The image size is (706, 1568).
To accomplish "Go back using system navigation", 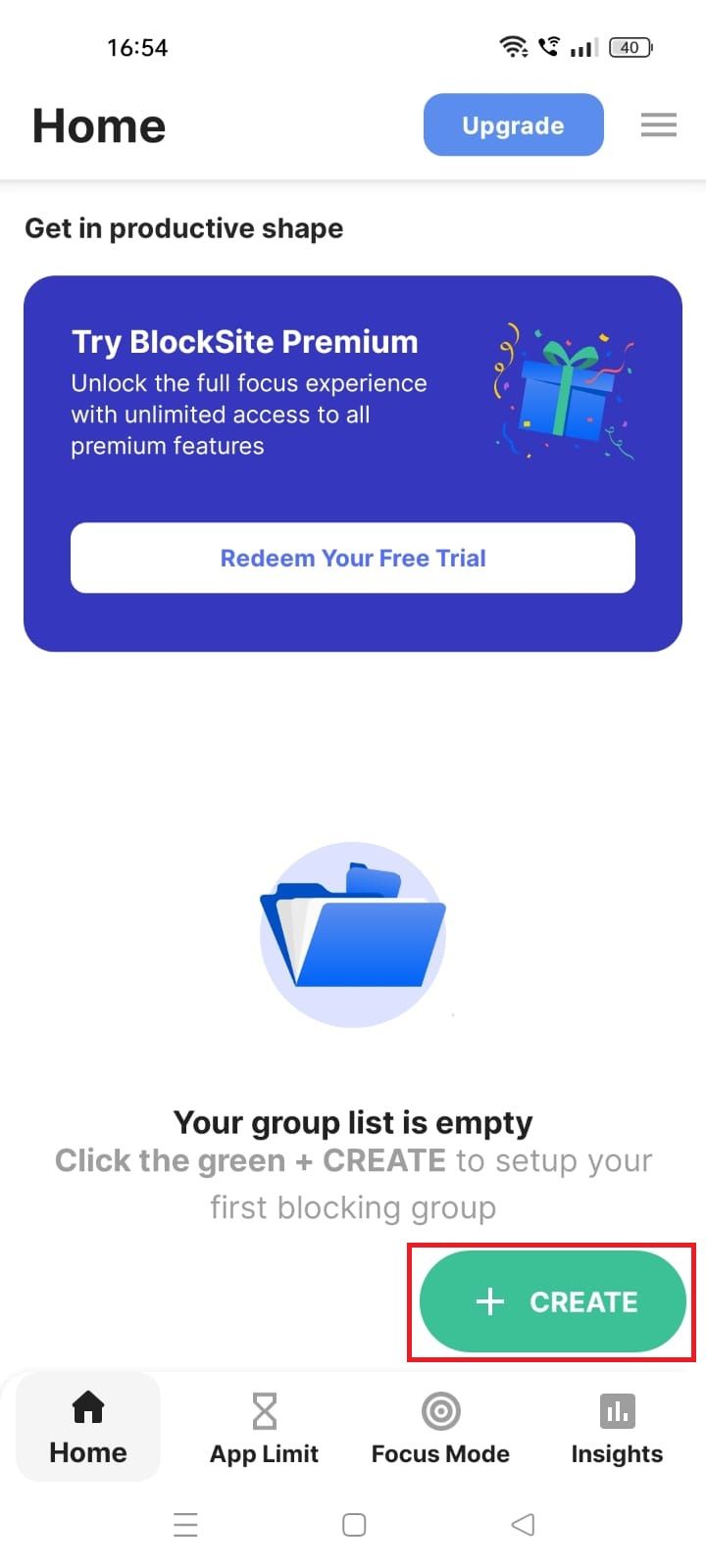I will (x=524, y=1524).
